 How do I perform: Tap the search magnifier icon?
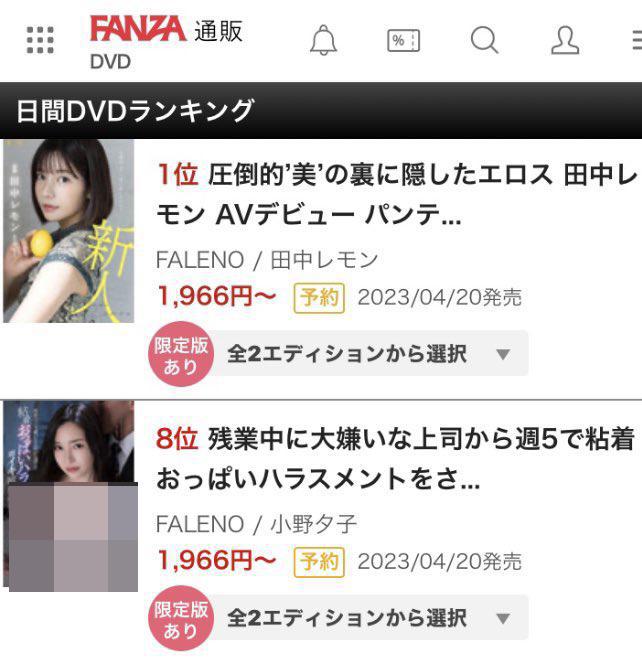tap(484, 40)
